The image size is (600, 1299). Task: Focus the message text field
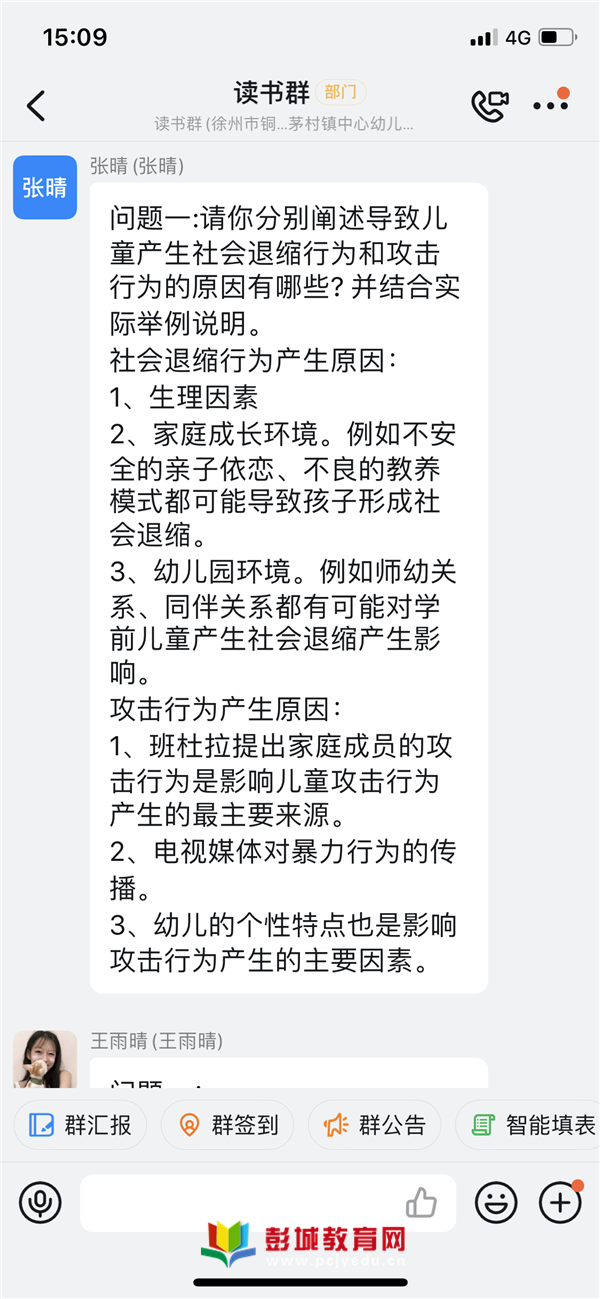coord(240,1202)
